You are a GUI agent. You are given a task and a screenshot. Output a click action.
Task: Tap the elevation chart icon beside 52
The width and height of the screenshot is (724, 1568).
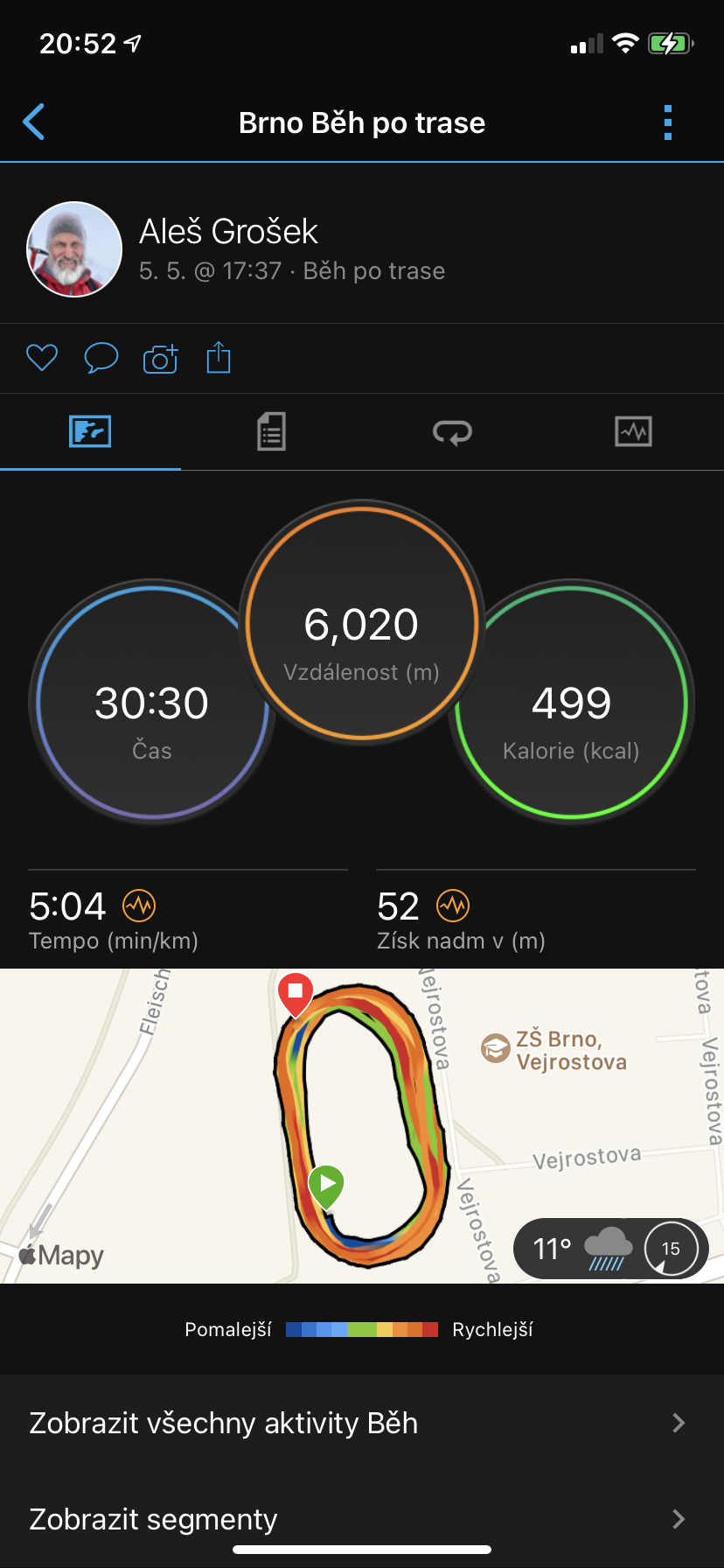coord(453,906)
